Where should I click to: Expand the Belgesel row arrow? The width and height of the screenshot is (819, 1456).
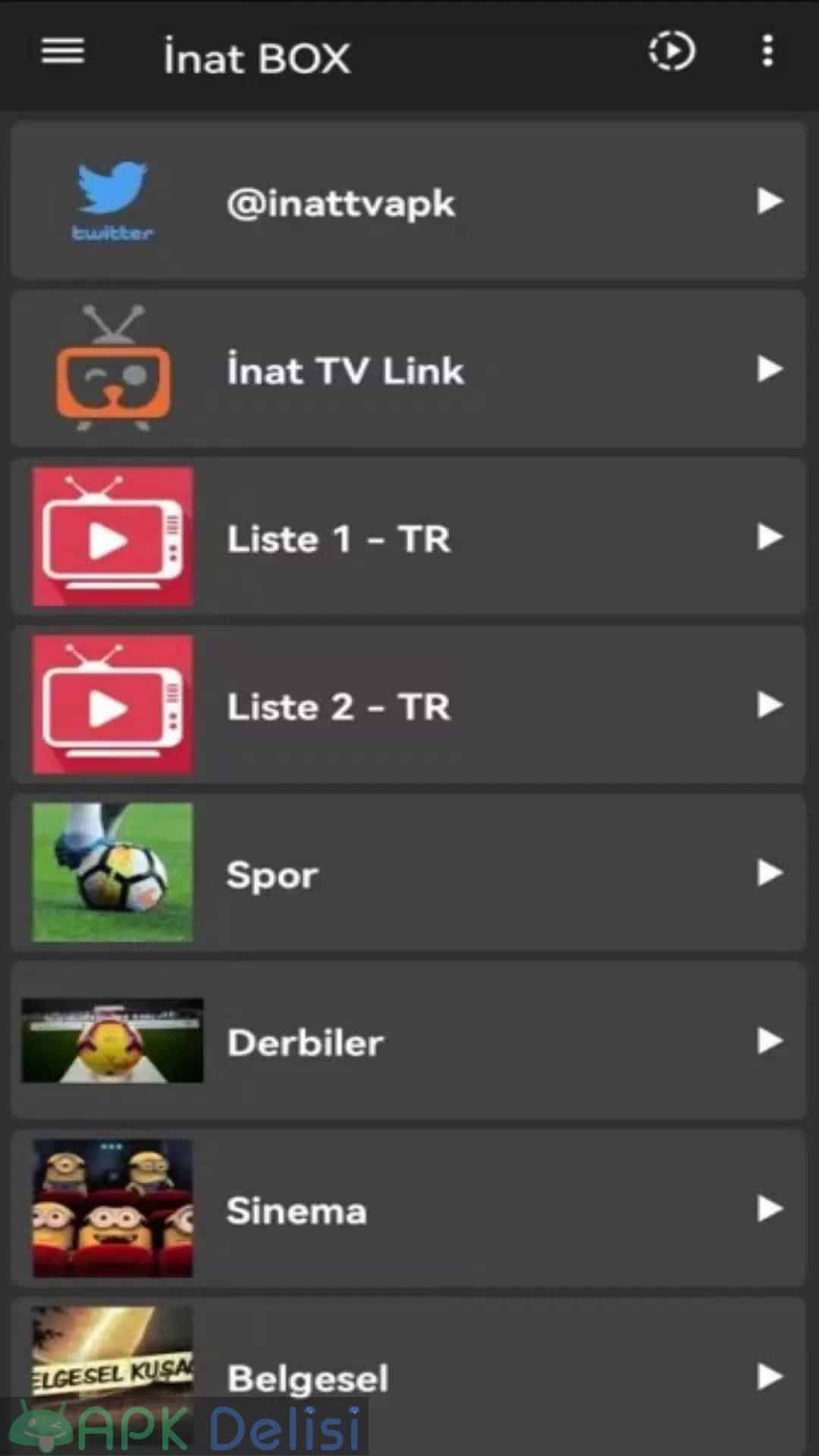pos(770,1378)
